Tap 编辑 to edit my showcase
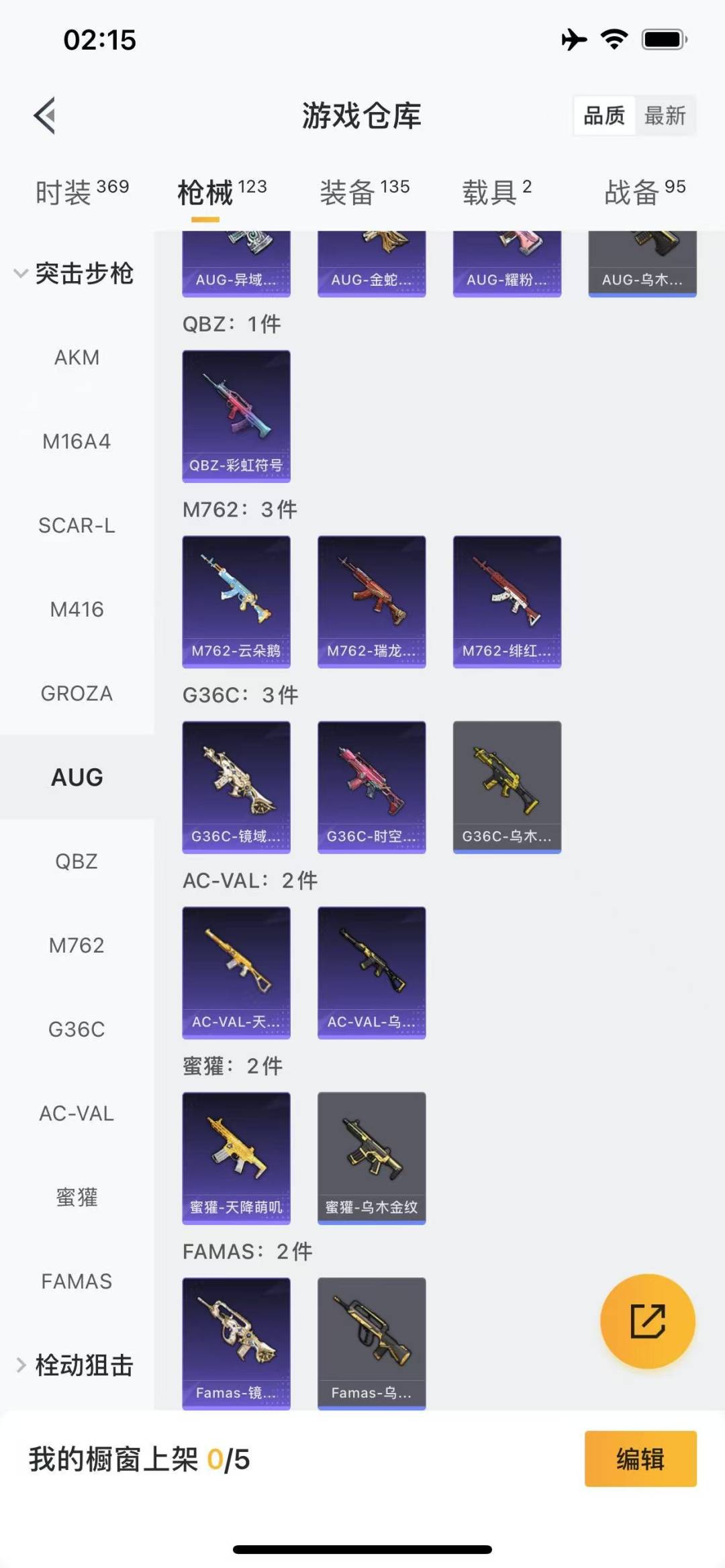Screen dimensions: 725x1568 click(640, 1459)
